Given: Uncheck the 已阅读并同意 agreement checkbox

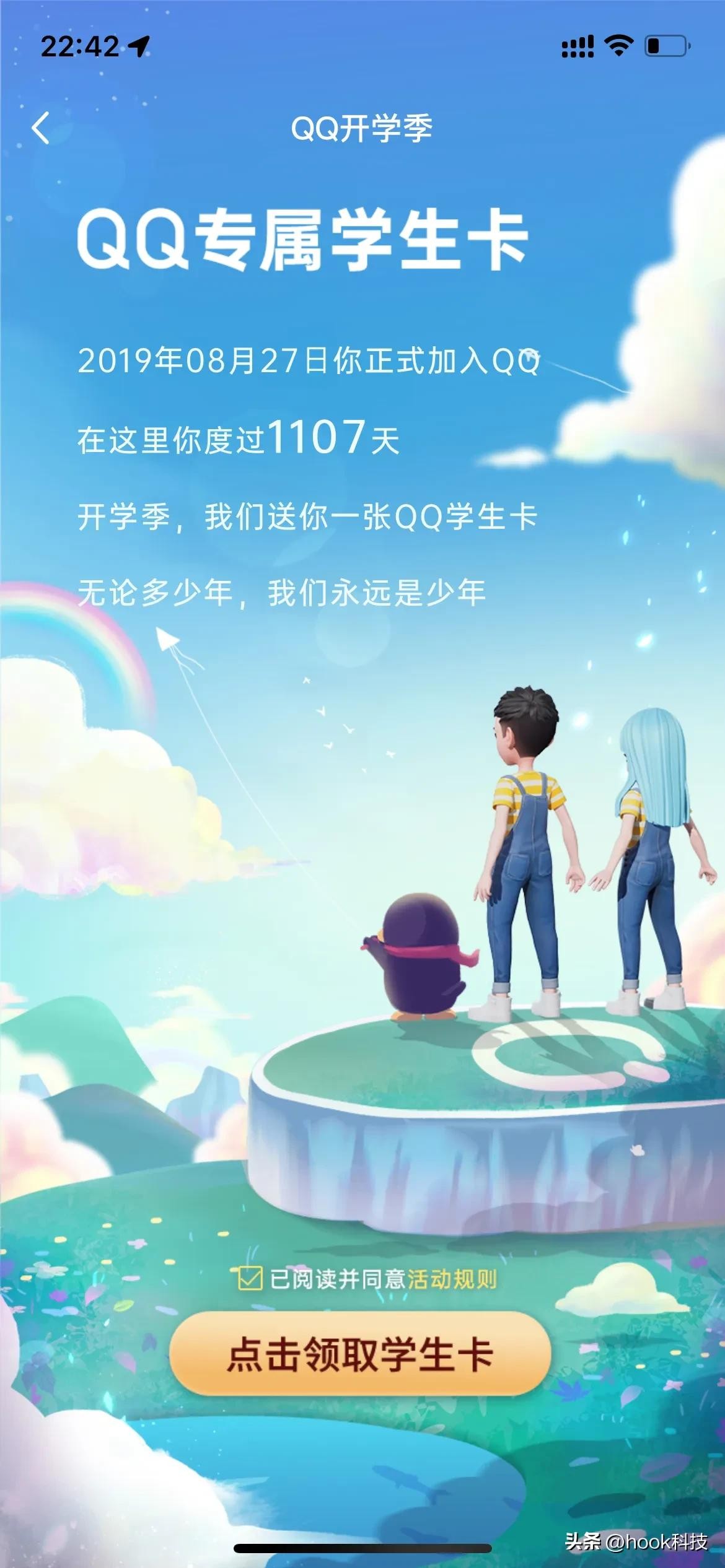Looking at the screenshot, I should [250, 1278].
